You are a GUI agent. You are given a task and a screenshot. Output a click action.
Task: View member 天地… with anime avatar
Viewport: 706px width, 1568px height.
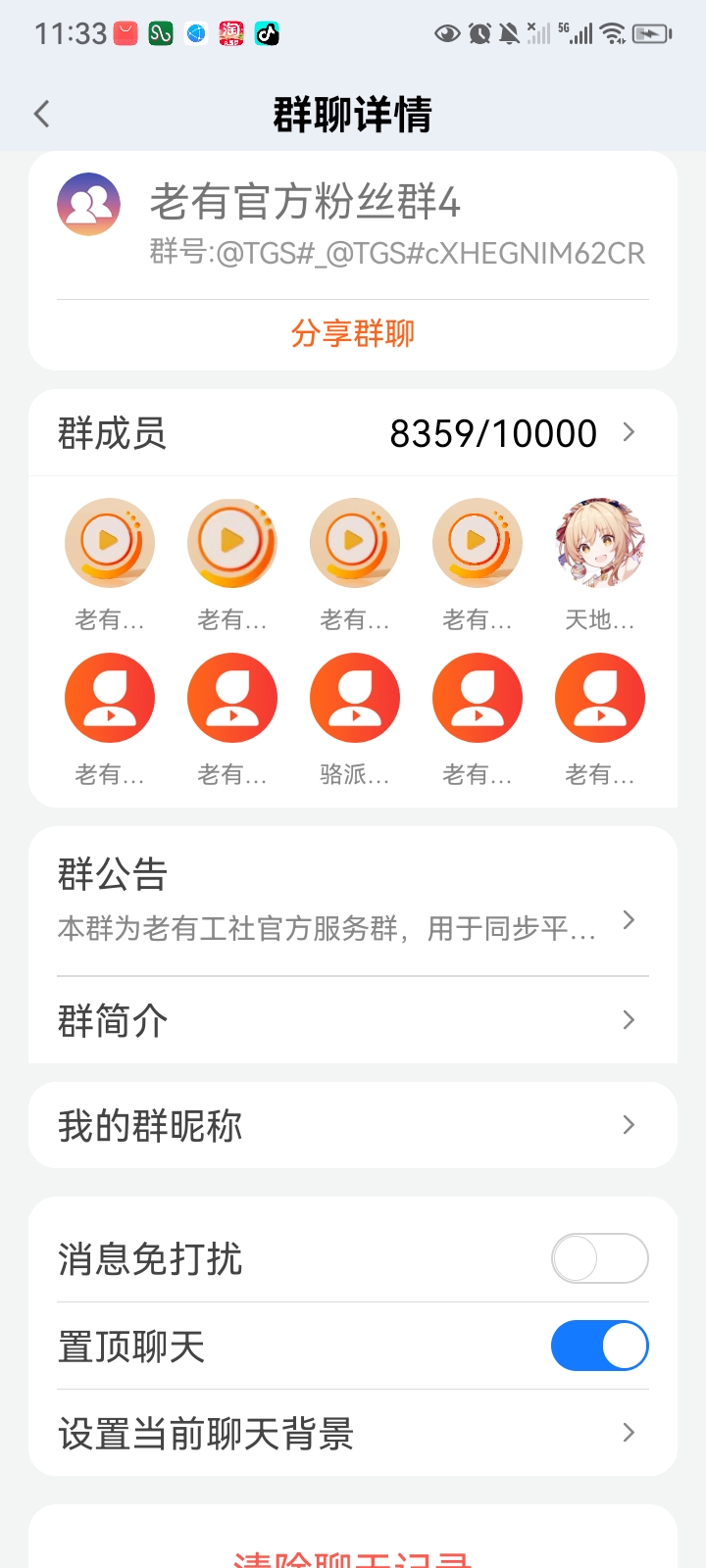point(599,544)
